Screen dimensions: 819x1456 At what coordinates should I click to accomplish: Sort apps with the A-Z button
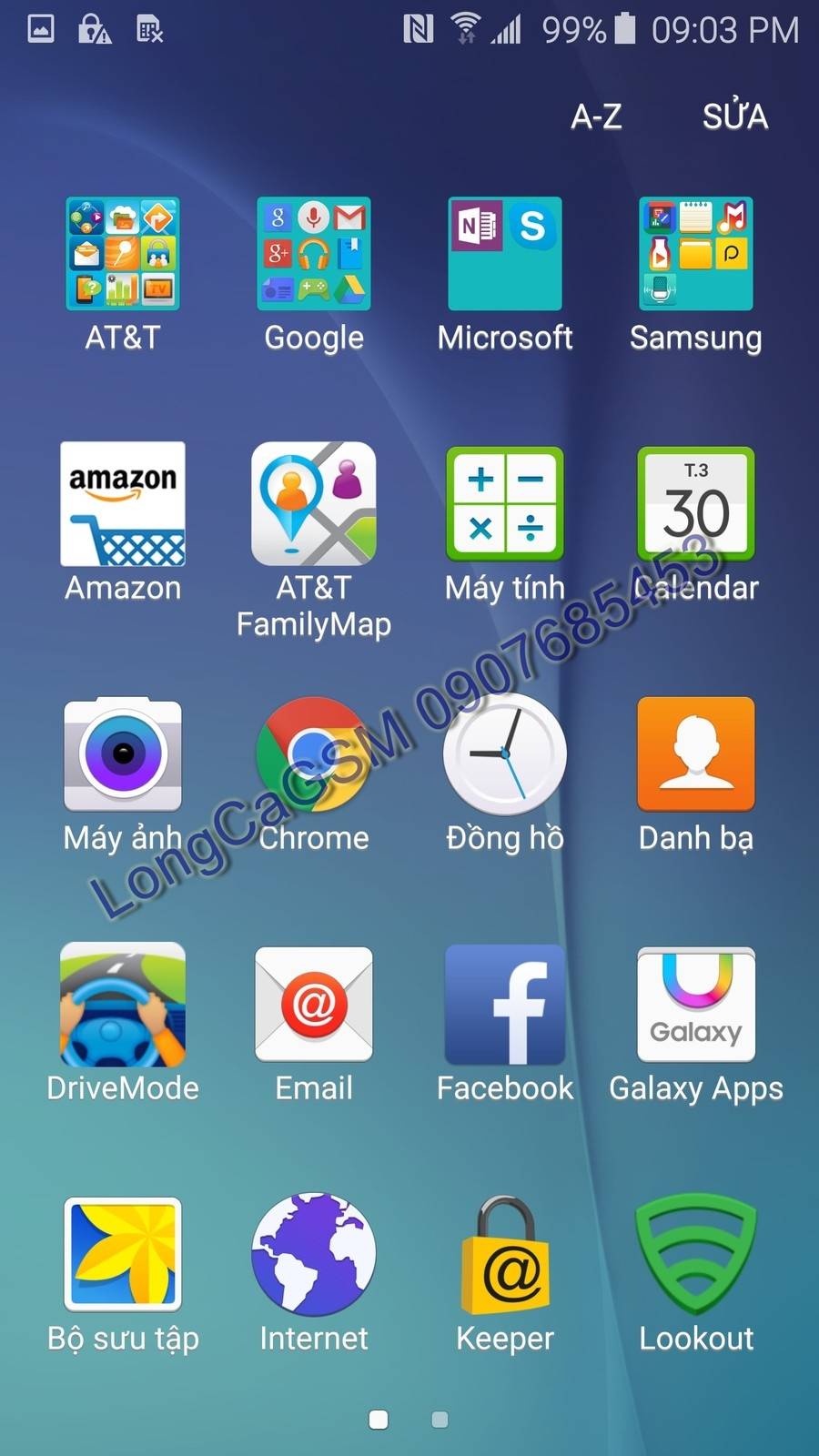click(x=596, y=116)
